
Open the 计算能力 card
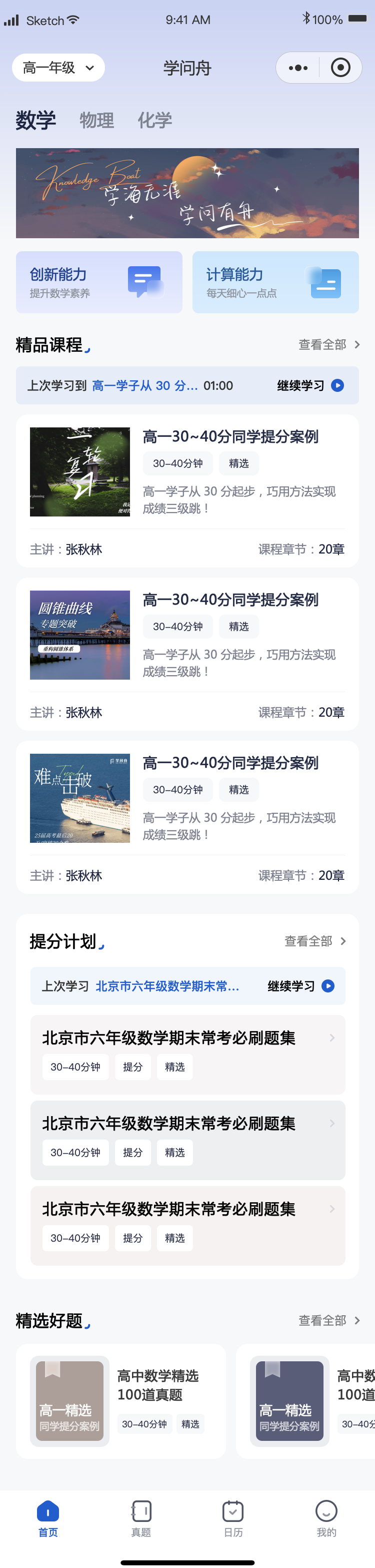(x=275, y=282)
